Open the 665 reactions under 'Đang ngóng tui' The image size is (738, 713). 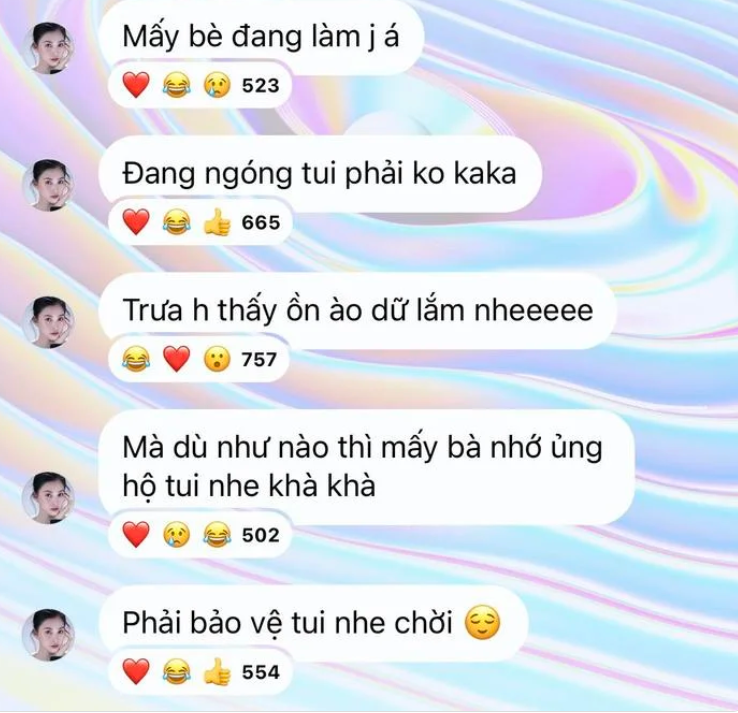[201, 223]
